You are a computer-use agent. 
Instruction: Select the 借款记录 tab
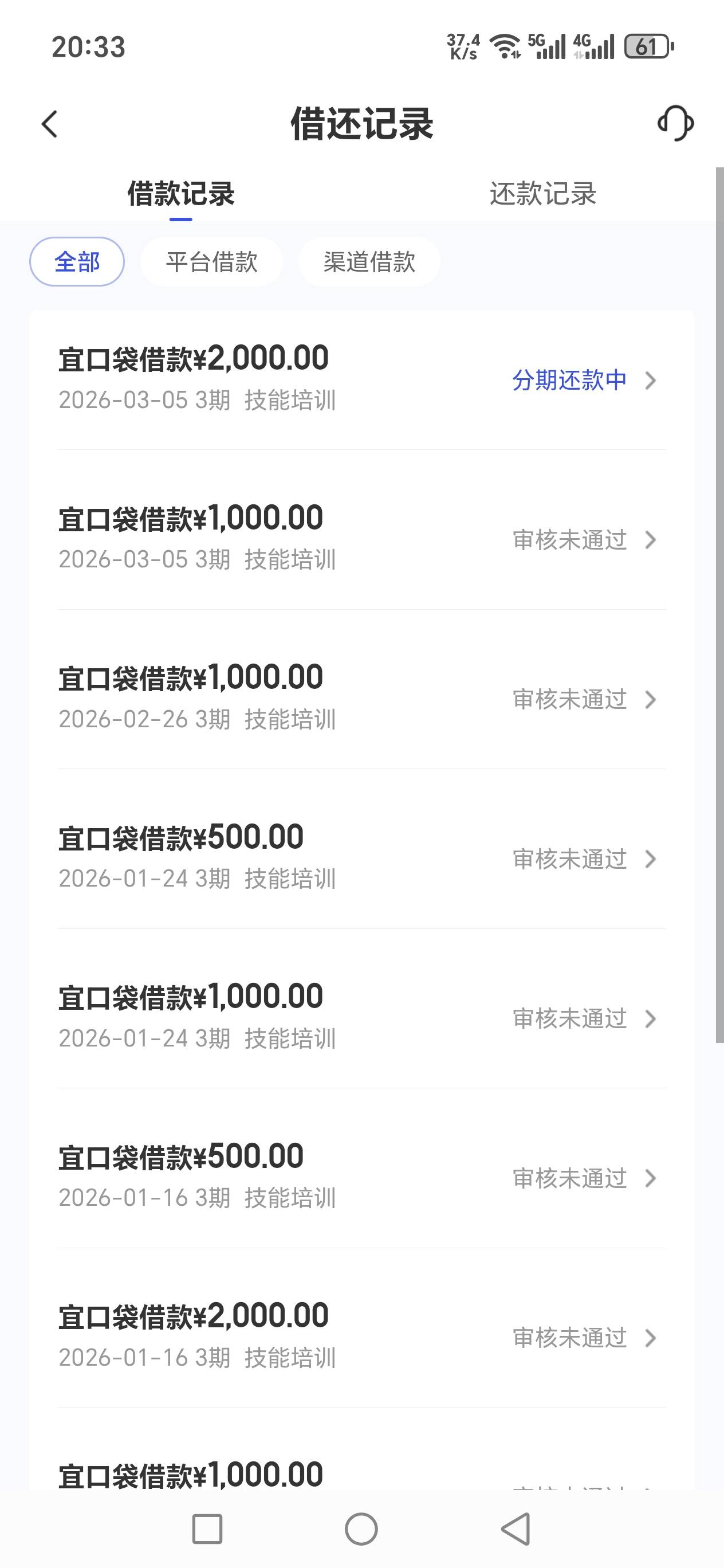point(180,194)
